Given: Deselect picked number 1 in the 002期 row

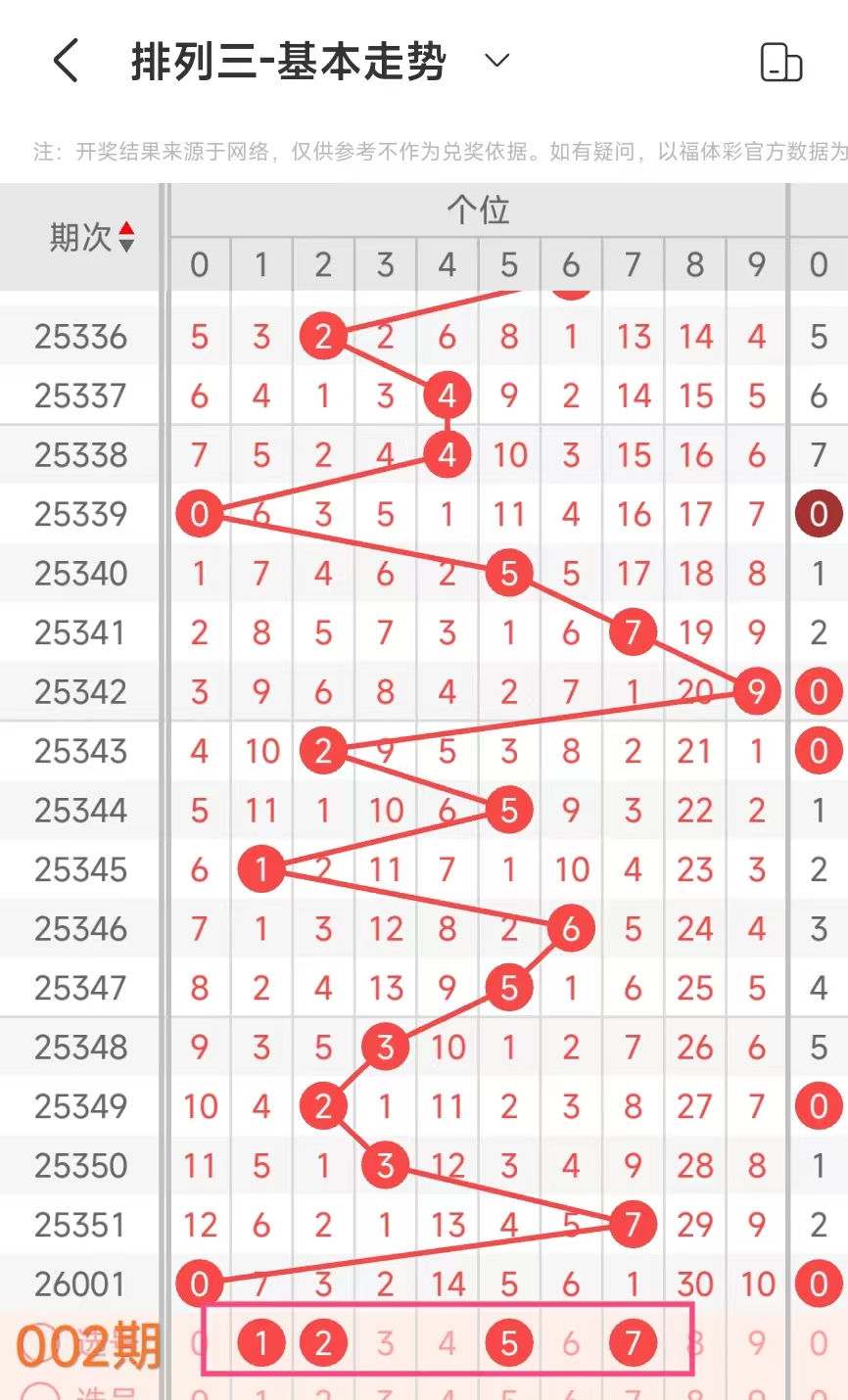Looking at the screenshot, I should [261, 1343].
